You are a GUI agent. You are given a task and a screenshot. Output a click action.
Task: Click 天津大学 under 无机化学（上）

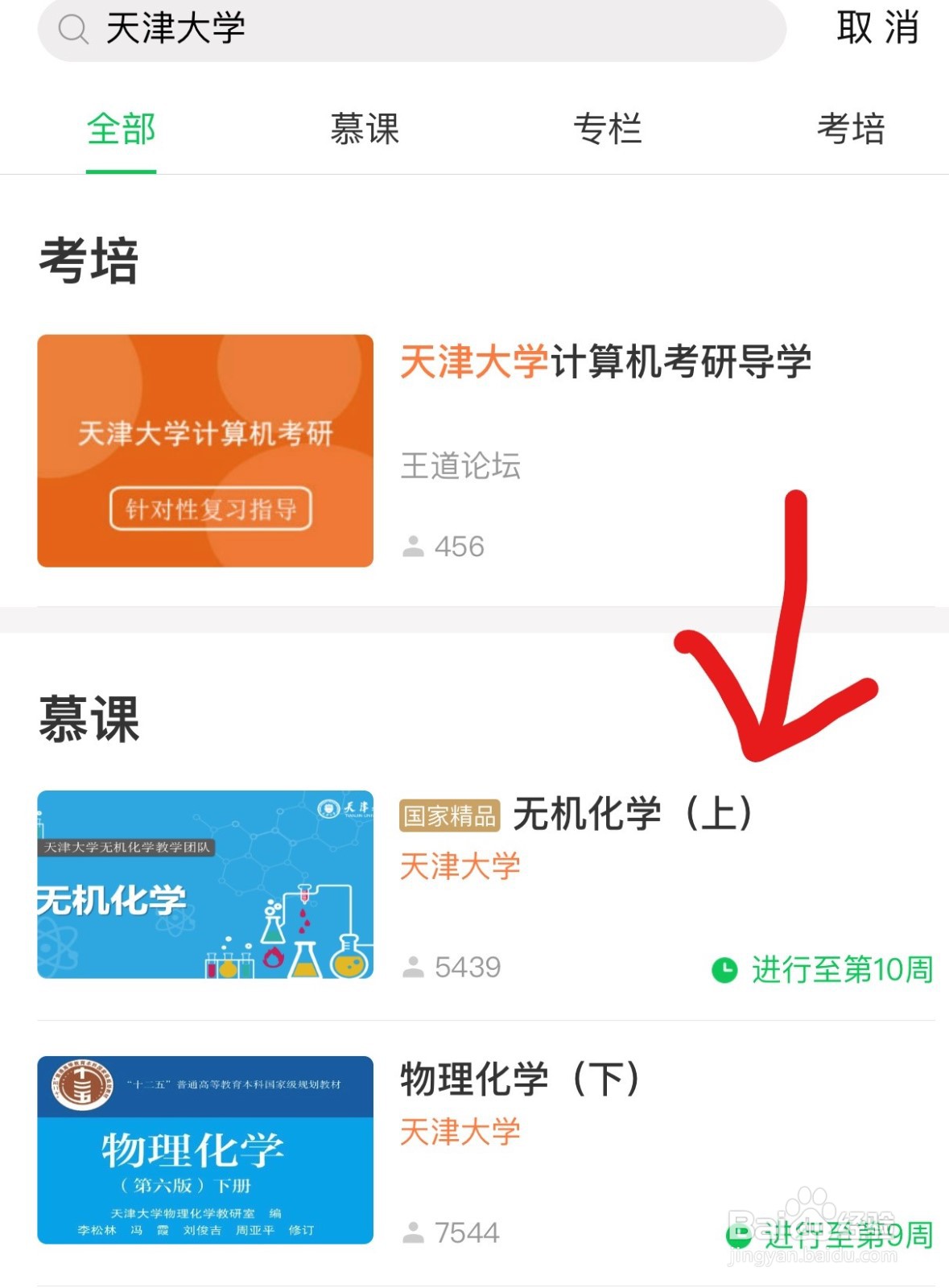click(460, 865)
